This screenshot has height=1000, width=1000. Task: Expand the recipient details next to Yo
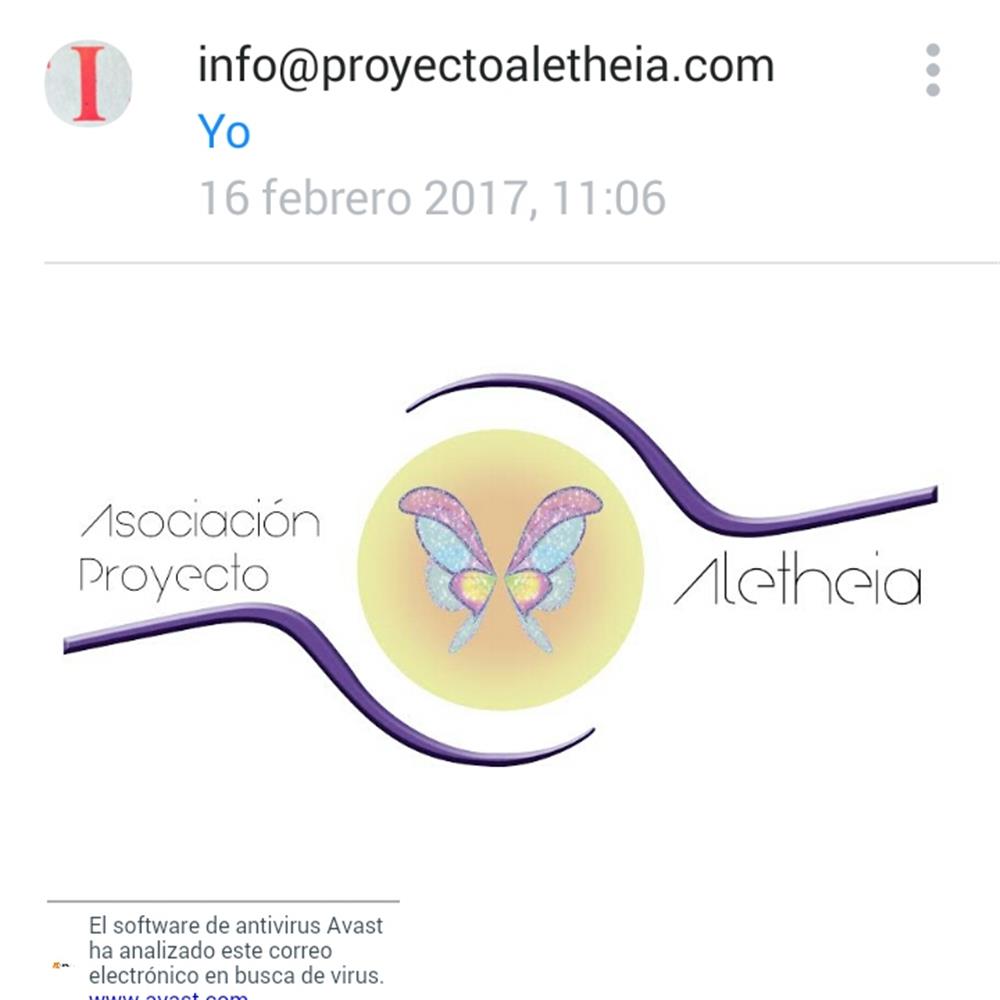point(224,131)
